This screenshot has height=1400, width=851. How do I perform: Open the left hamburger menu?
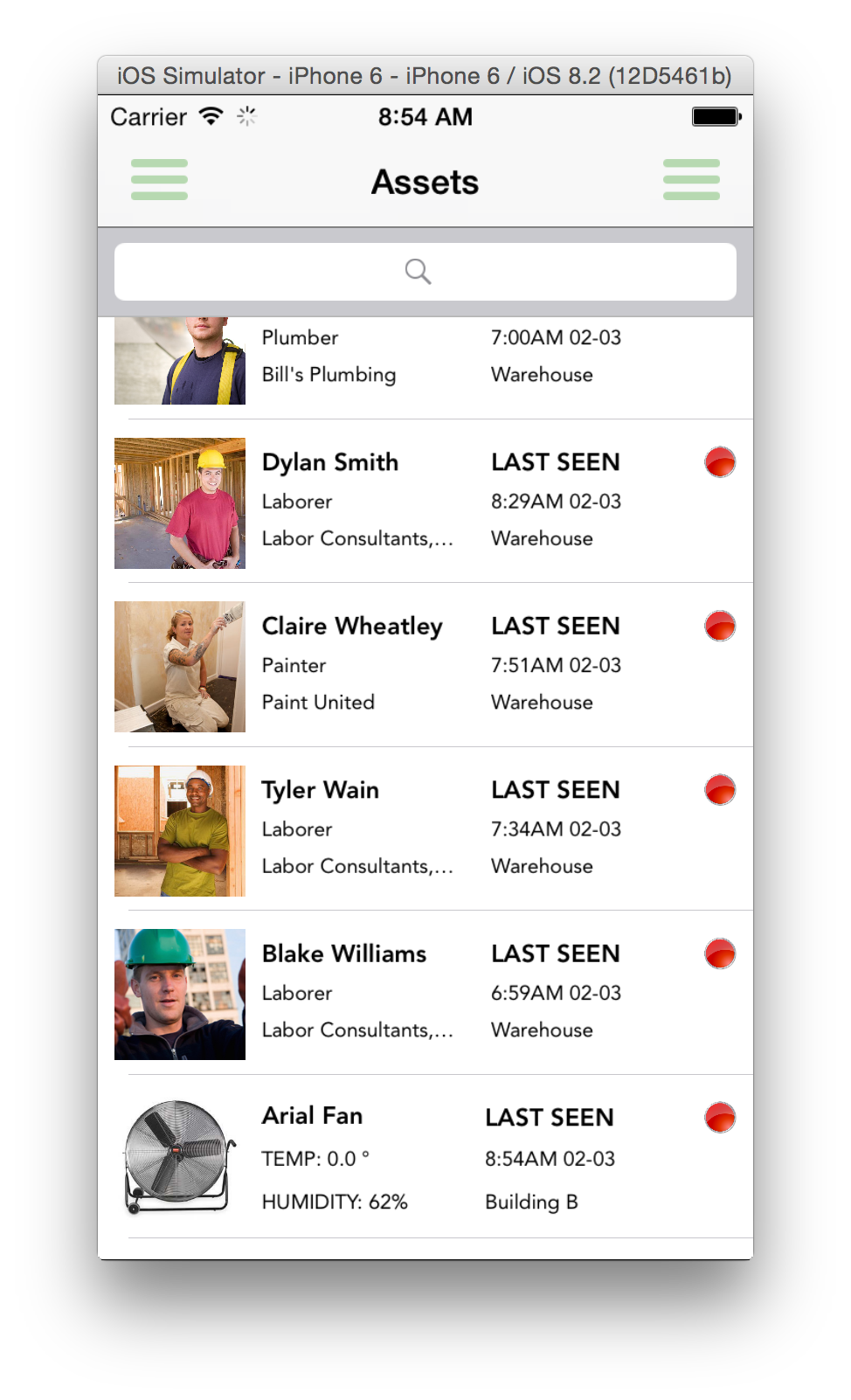coord(159,180)
